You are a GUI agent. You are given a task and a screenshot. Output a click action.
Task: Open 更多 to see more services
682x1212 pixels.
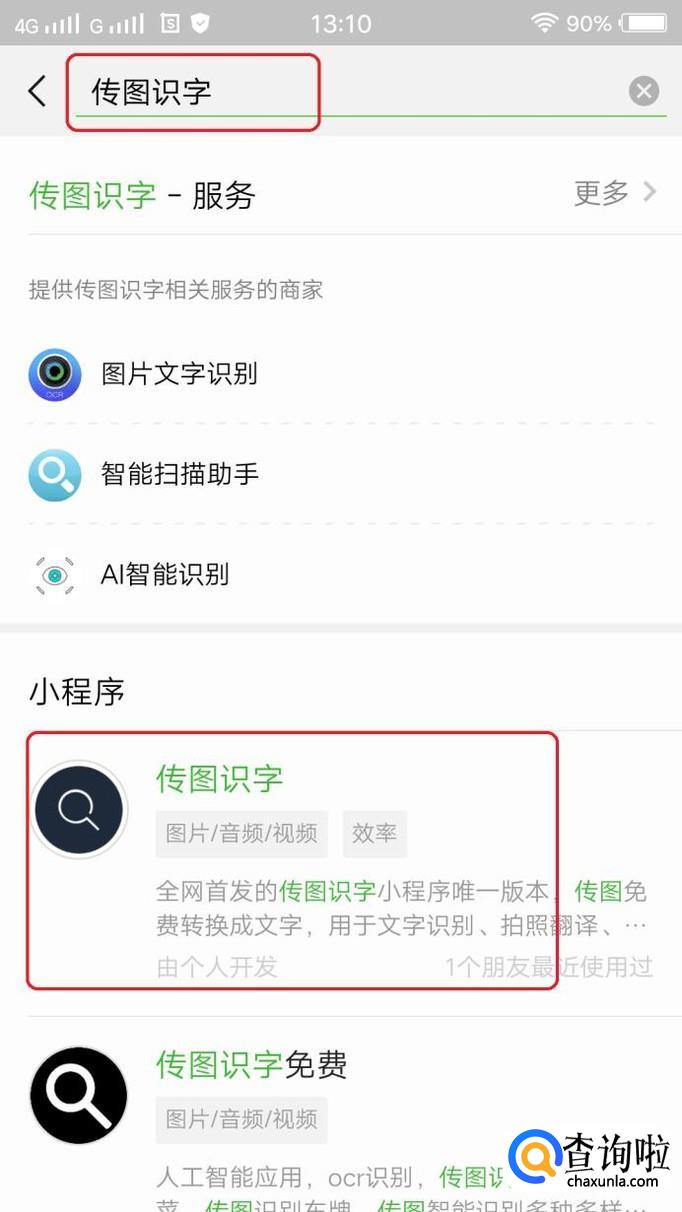[x=614, y=193]
